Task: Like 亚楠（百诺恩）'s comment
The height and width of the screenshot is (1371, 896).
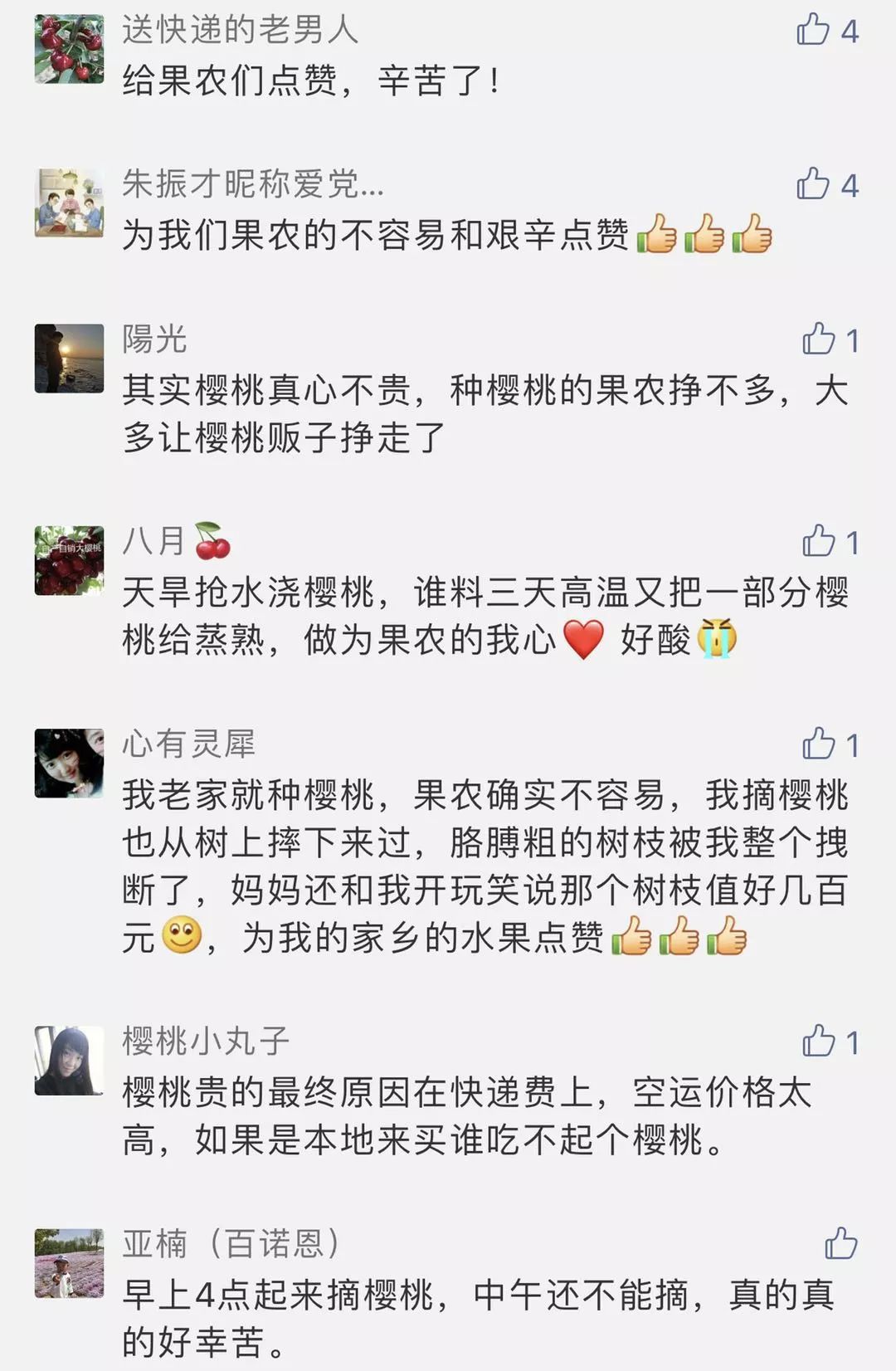Action: click(840, 1243)
